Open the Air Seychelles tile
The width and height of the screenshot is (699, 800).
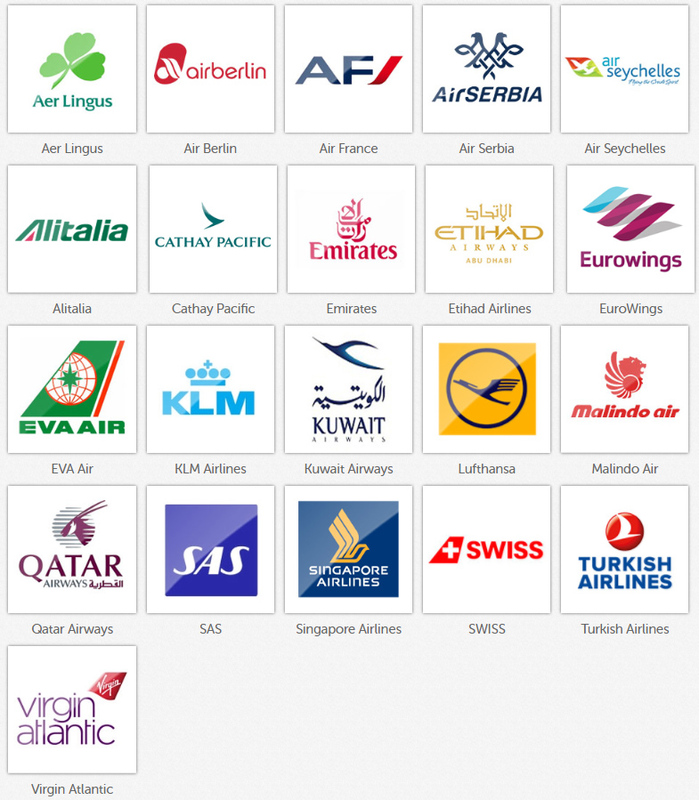[624, 69]
